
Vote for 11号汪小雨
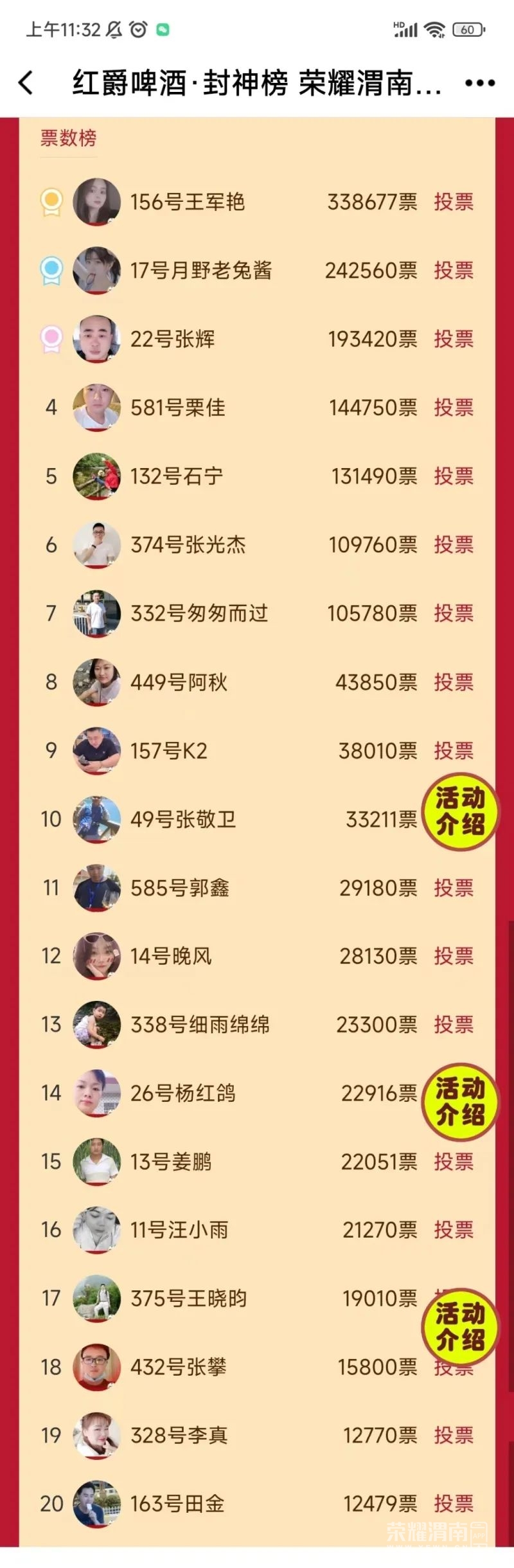coord(454,1230)
